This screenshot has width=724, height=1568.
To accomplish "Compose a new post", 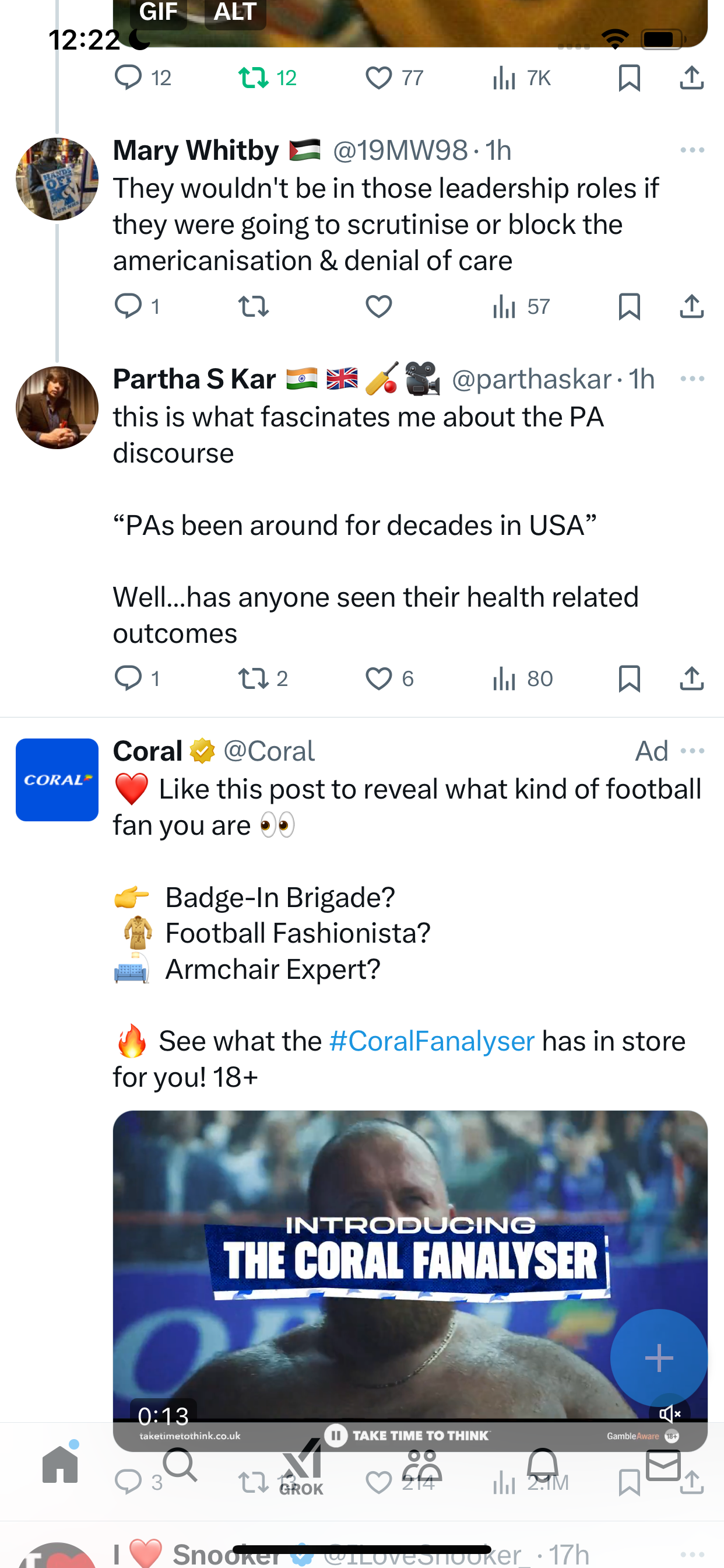I will (x=659, y=1358).
